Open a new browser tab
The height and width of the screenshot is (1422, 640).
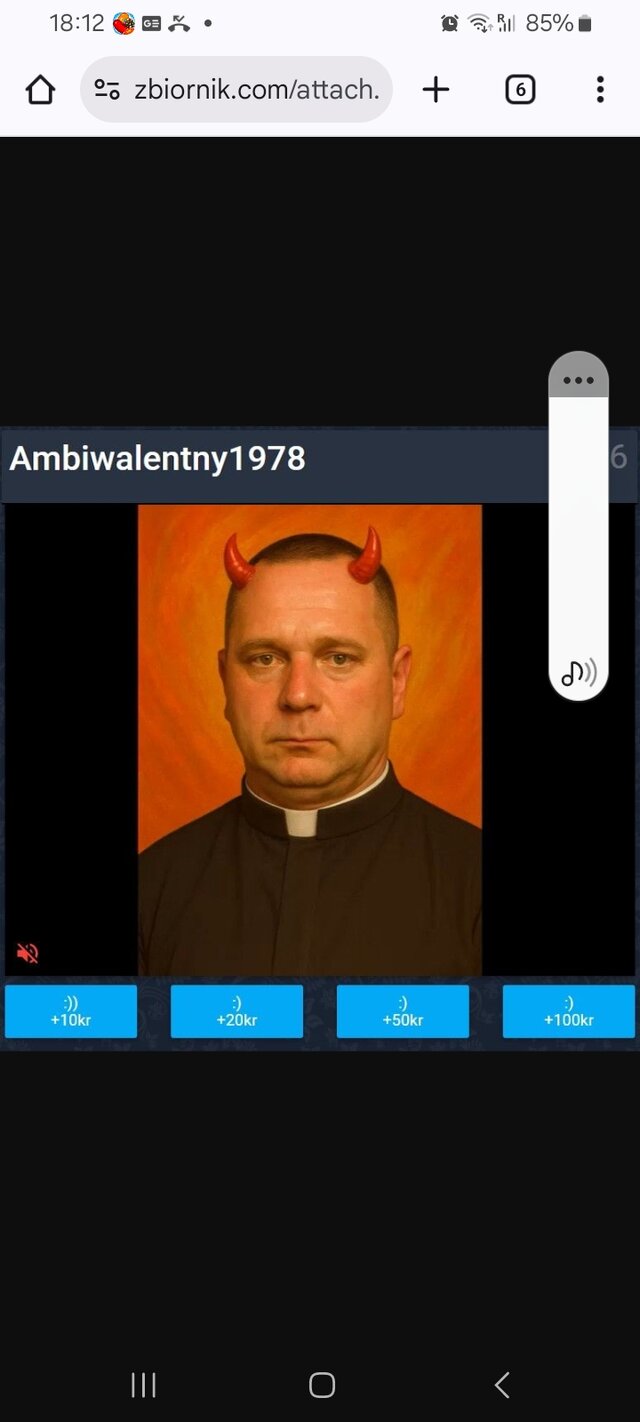(x=436, y=90)
